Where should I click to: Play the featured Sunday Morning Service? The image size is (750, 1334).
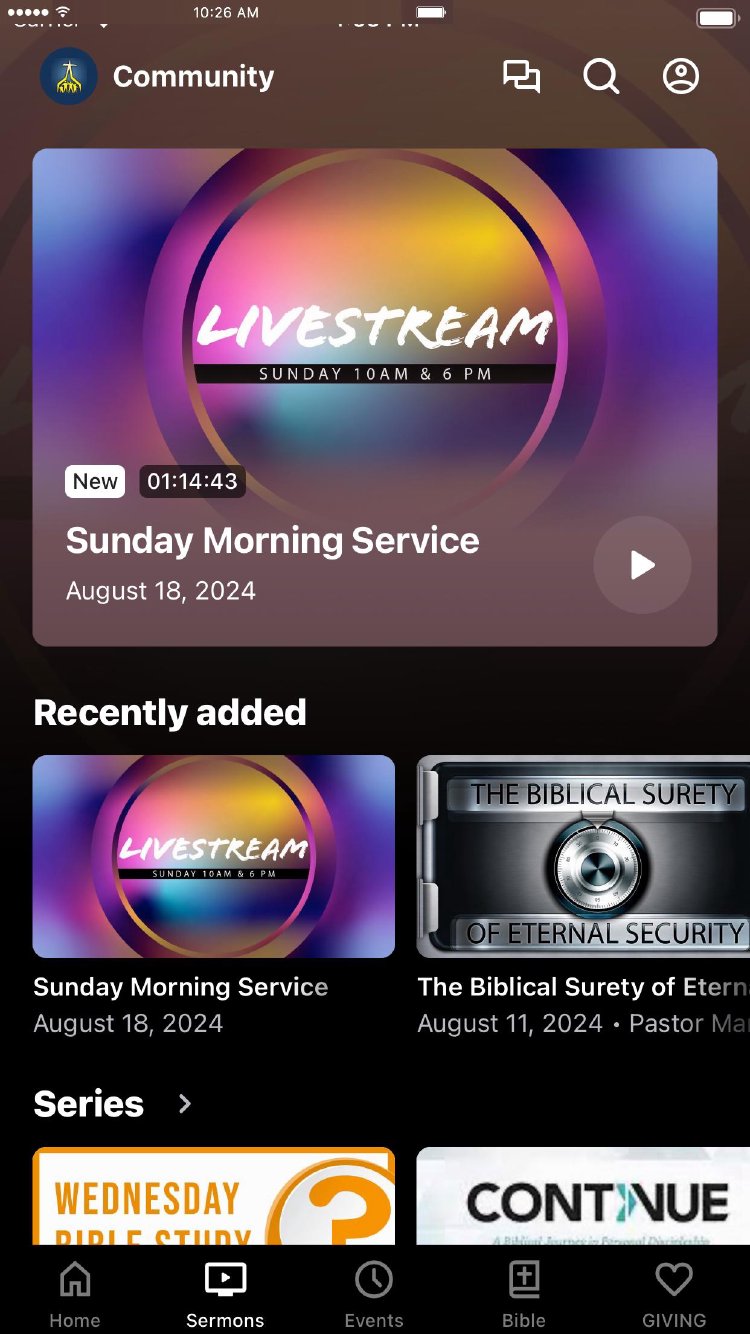point(642,565)
